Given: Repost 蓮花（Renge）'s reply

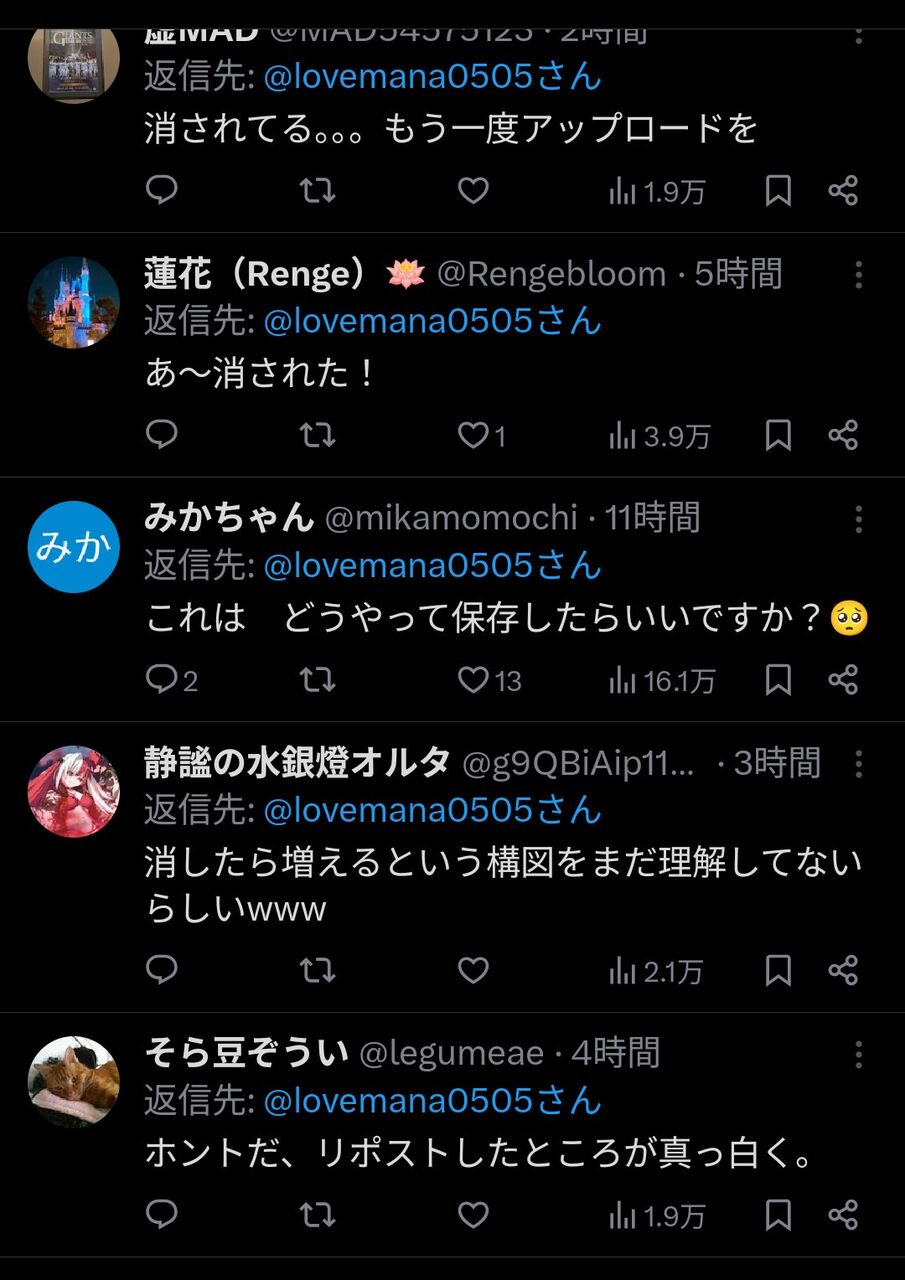Looking at the screenshot, I should [318, 435].
